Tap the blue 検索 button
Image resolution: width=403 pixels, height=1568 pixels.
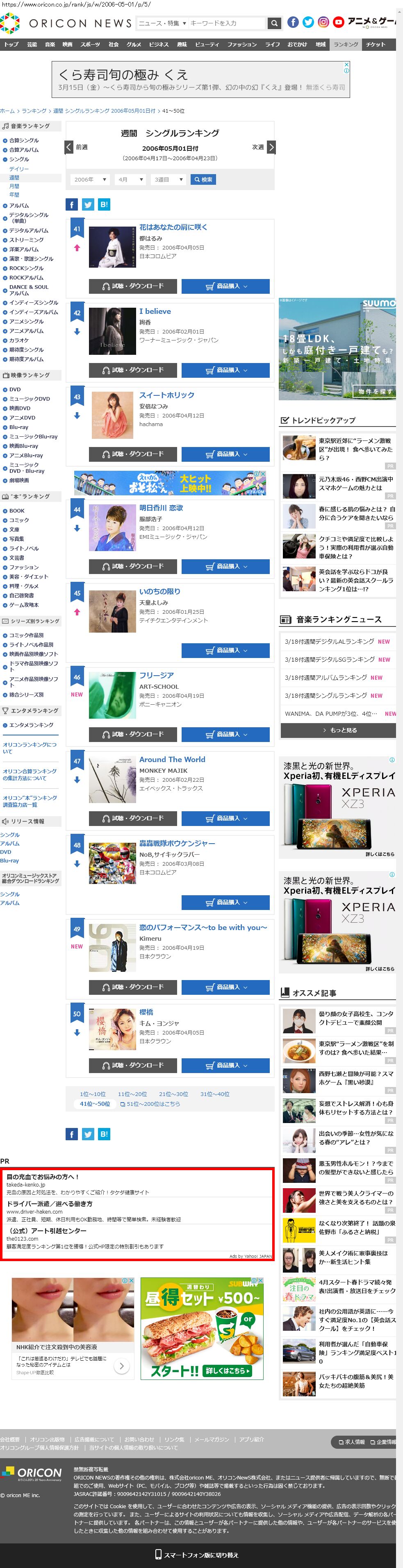click(203, 179)
